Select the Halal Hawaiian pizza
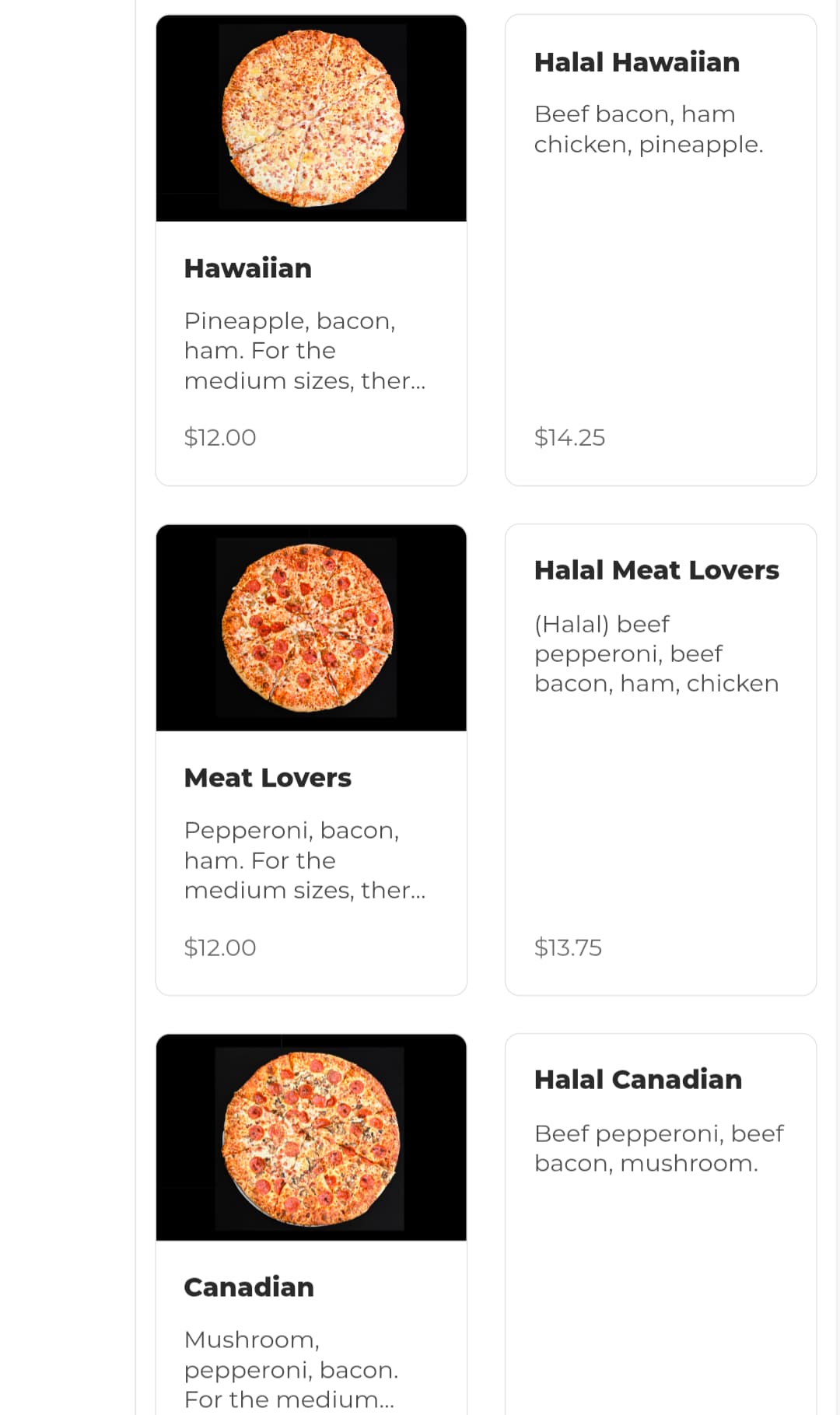This screenshot has width=840, height=1415. pos(661,250)
